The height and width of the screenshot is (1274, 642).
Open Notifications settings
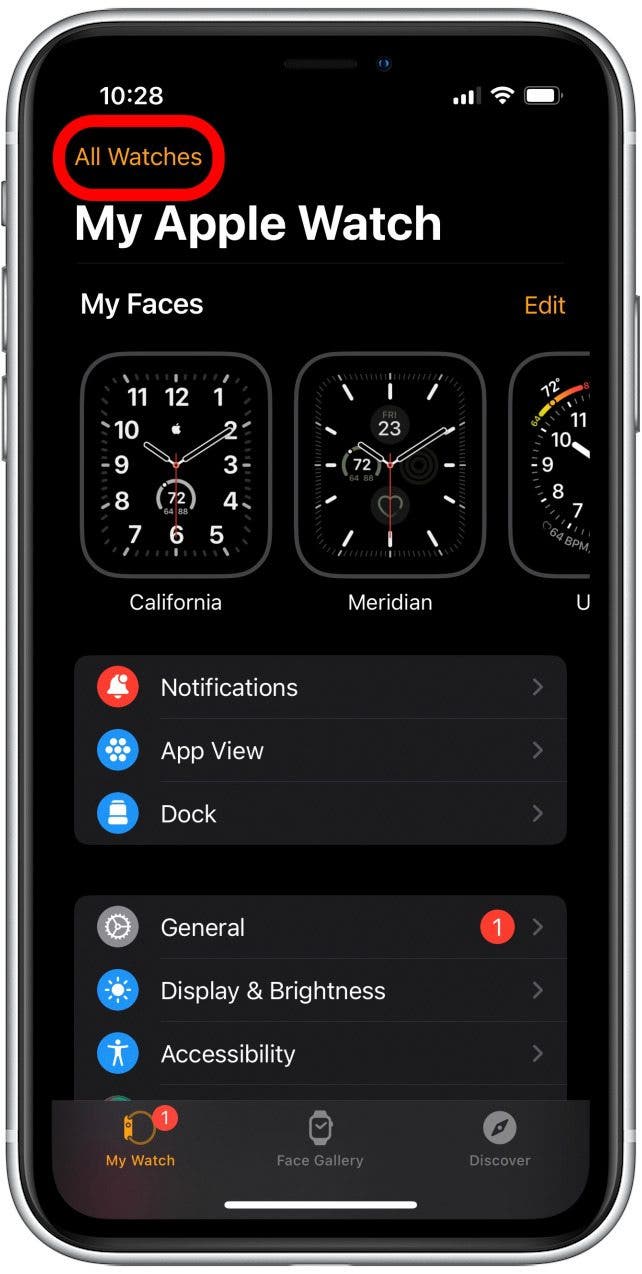click(320, 687)
